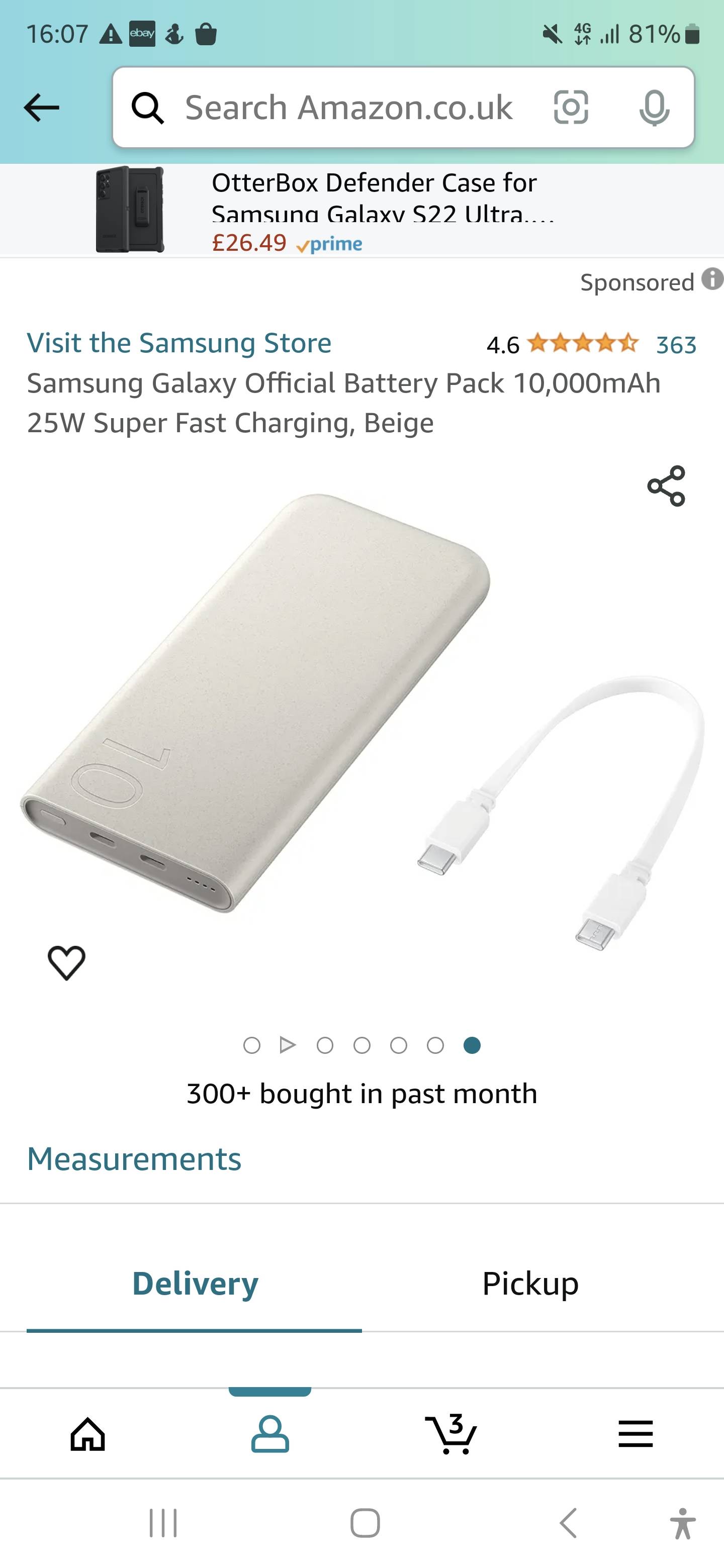Open the hamburger menu

(635, 1433)
